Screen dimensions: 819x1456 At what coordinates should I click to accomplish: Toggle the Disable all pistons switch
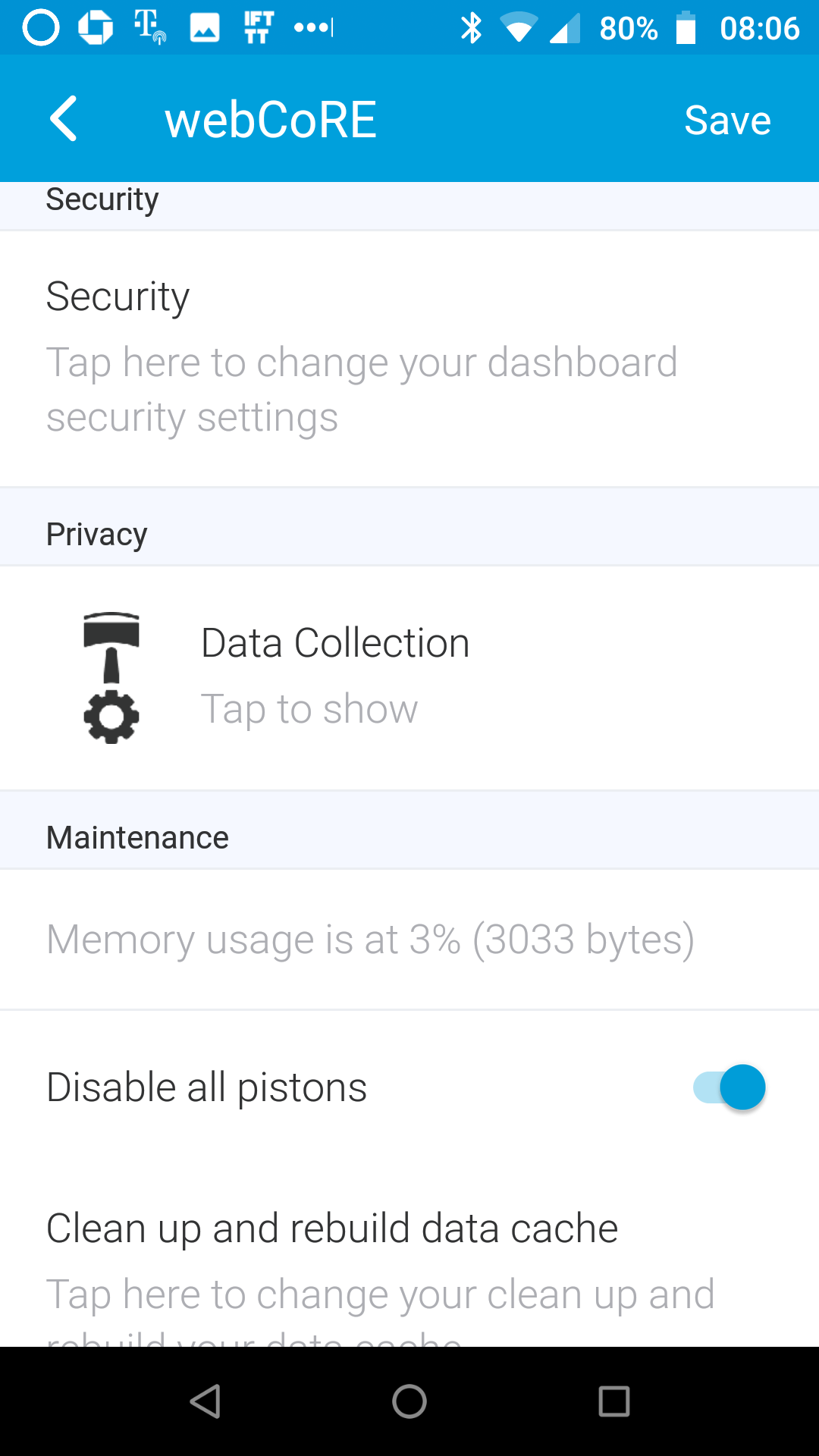(730, 1087)
